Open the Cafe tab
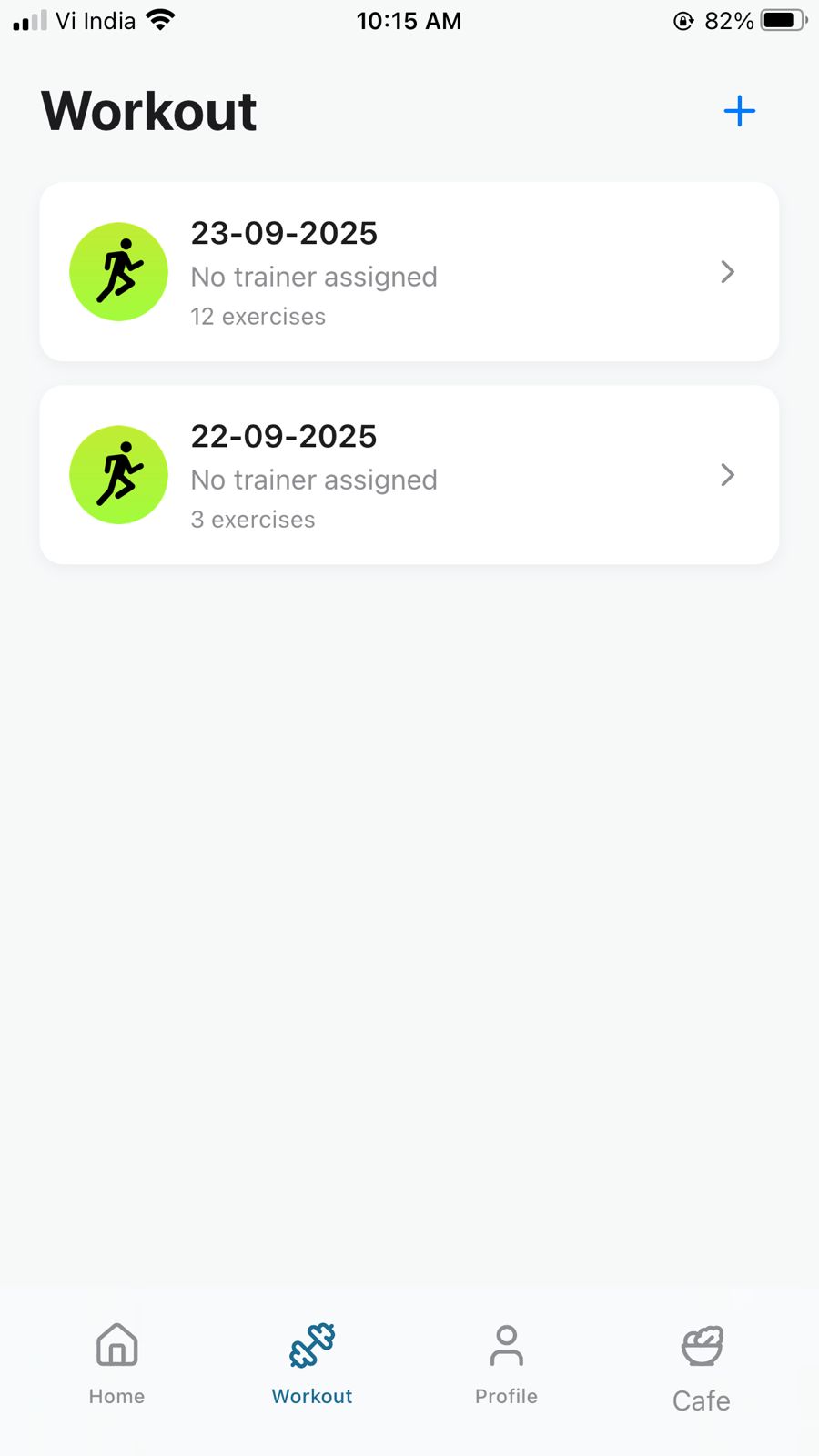 pyautogui.click(x=702, y=1366)
